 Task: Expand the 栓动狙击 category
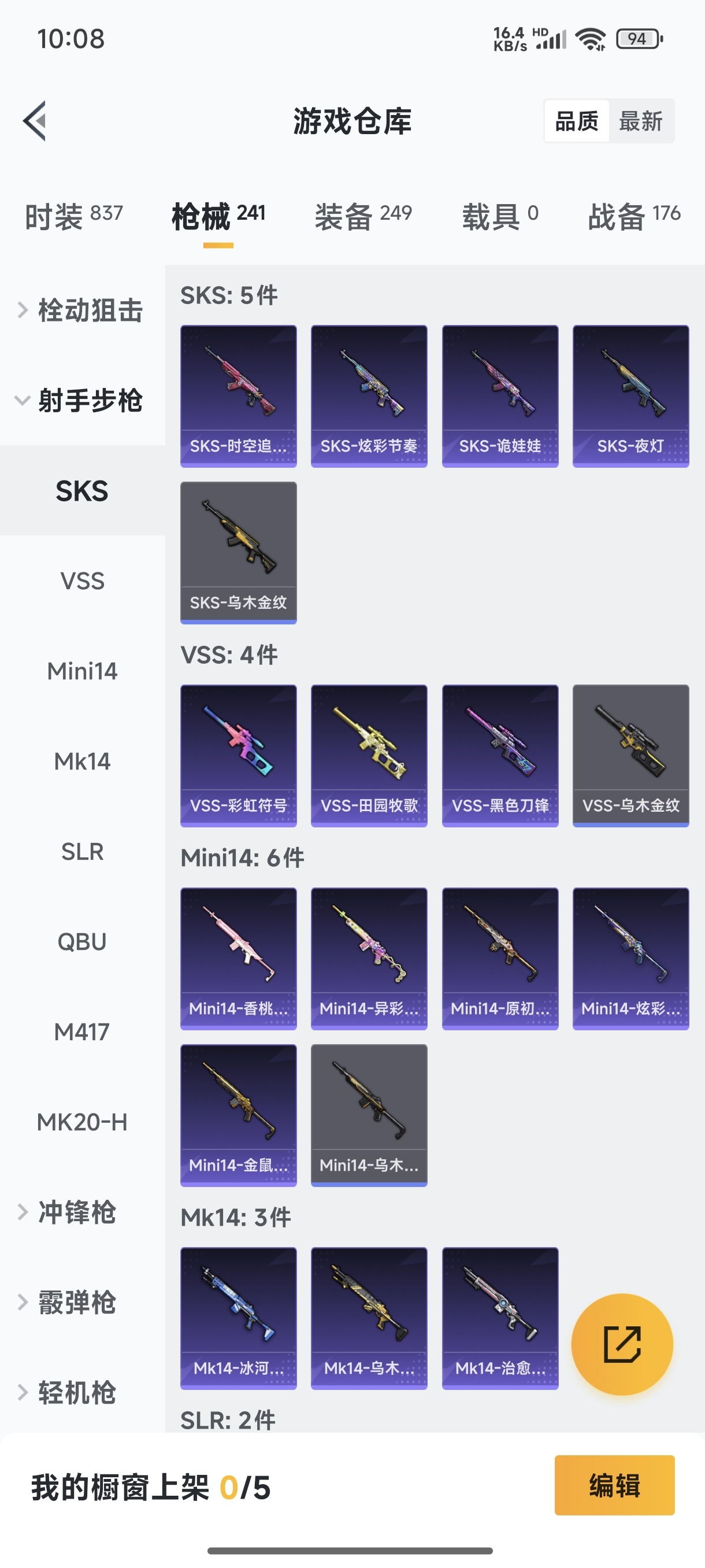82,310
